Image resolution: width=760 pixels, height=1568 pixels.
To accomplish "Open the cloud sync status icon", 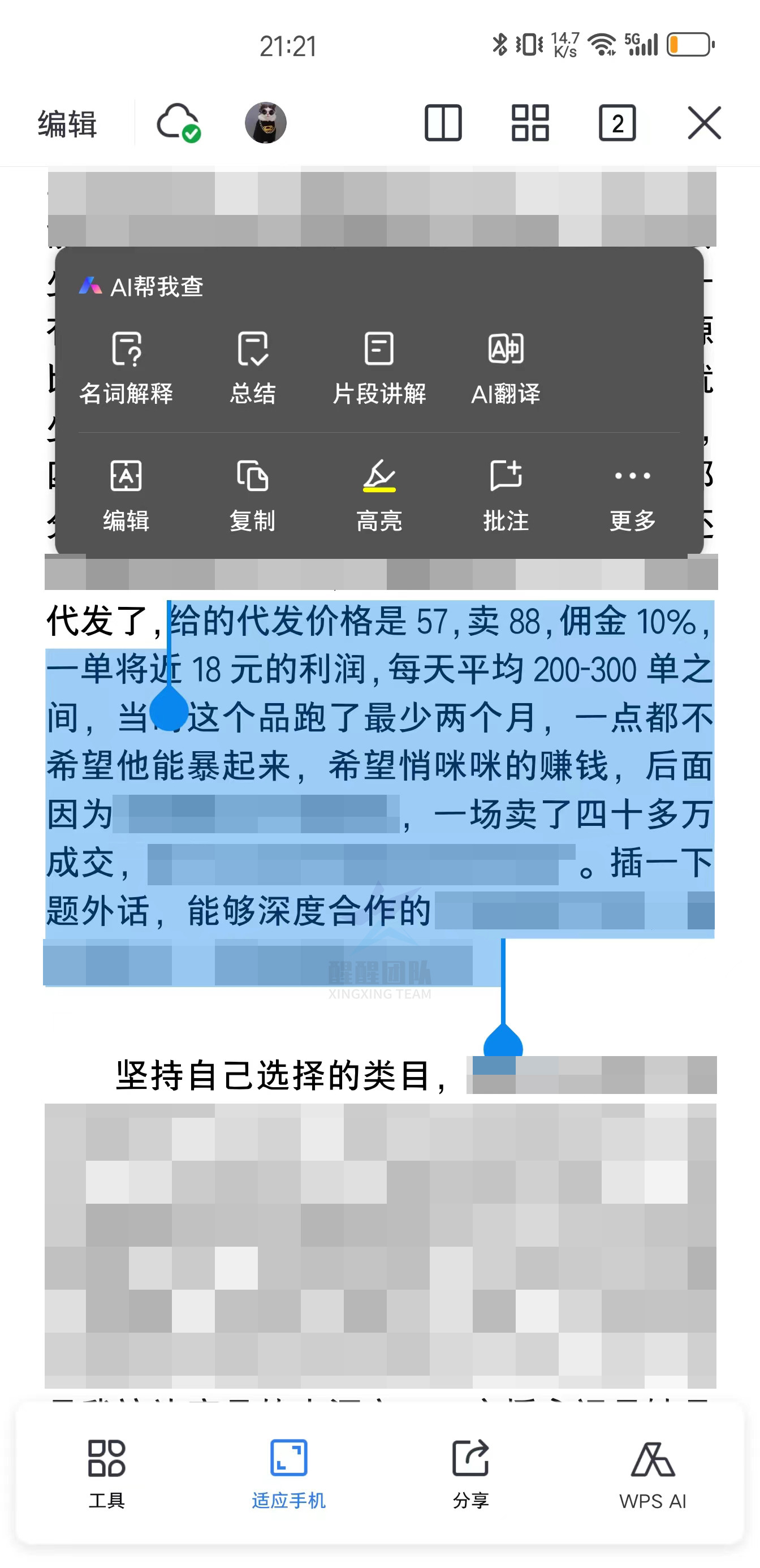I will point(178,123).
